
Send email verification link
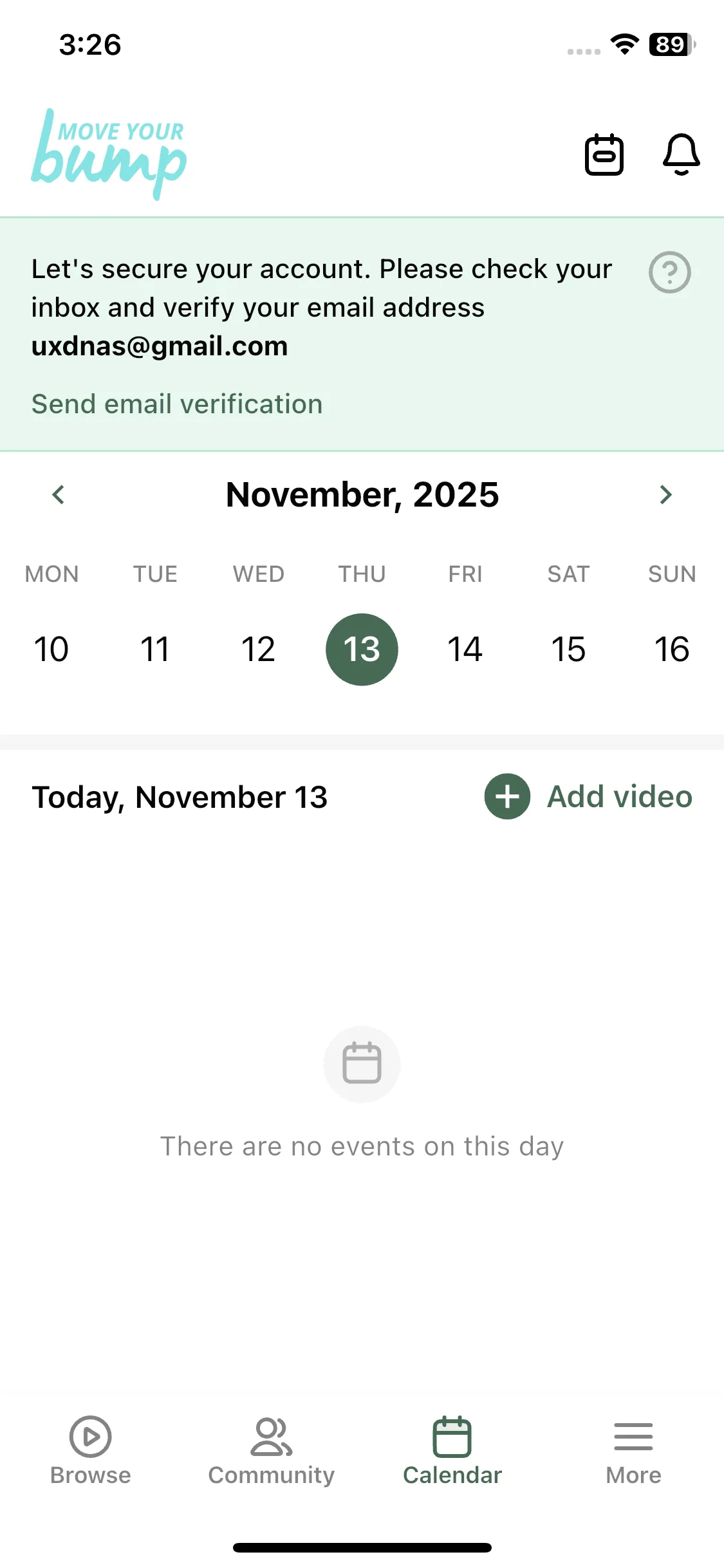click(177, 404)
